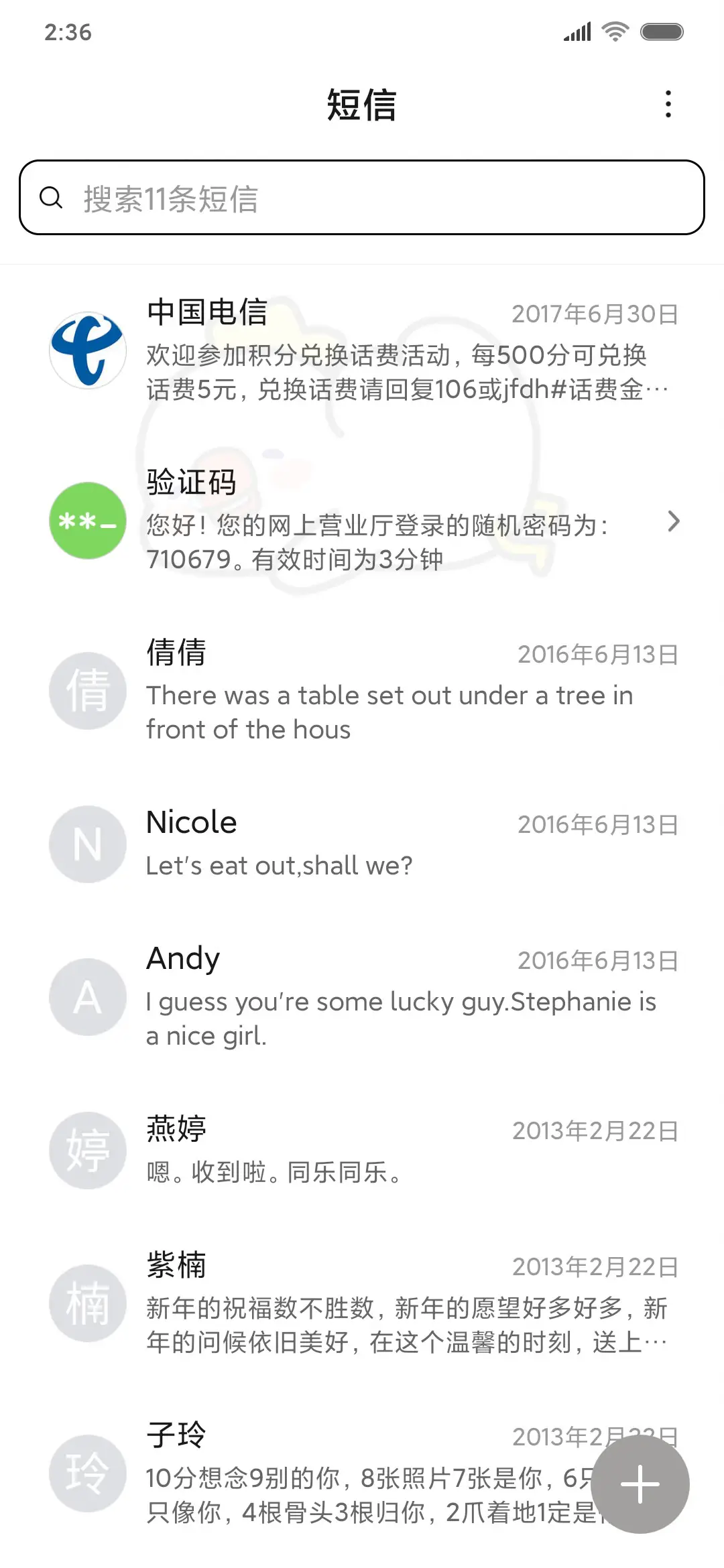This screenshot has width=724, height=1568.
Task: Tap Nicole's circular avatar
Action: click(x=86, y=844)
